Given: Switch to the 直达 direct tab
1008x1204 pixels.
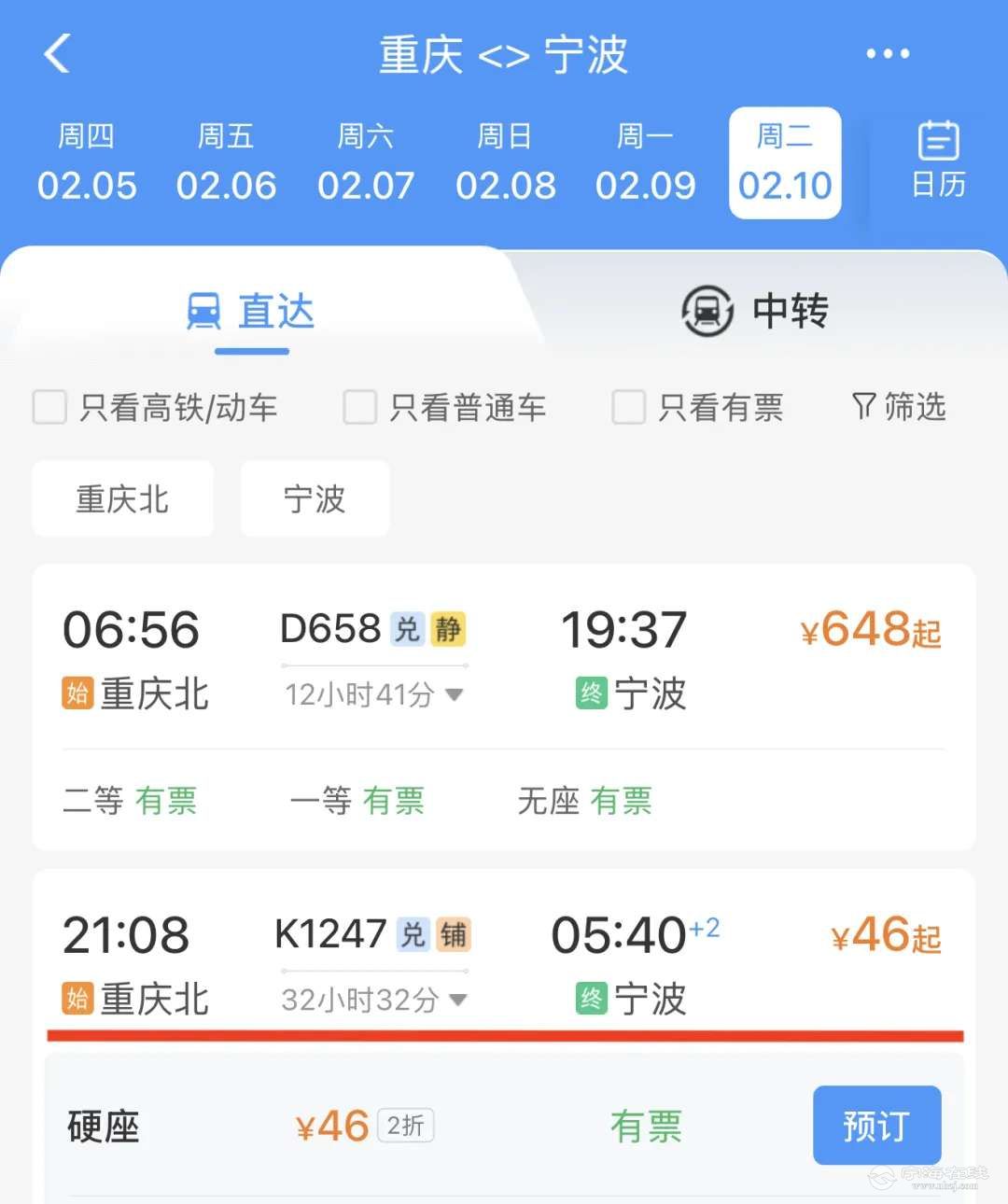Looking at the screenshot, I should click(252, 313).
